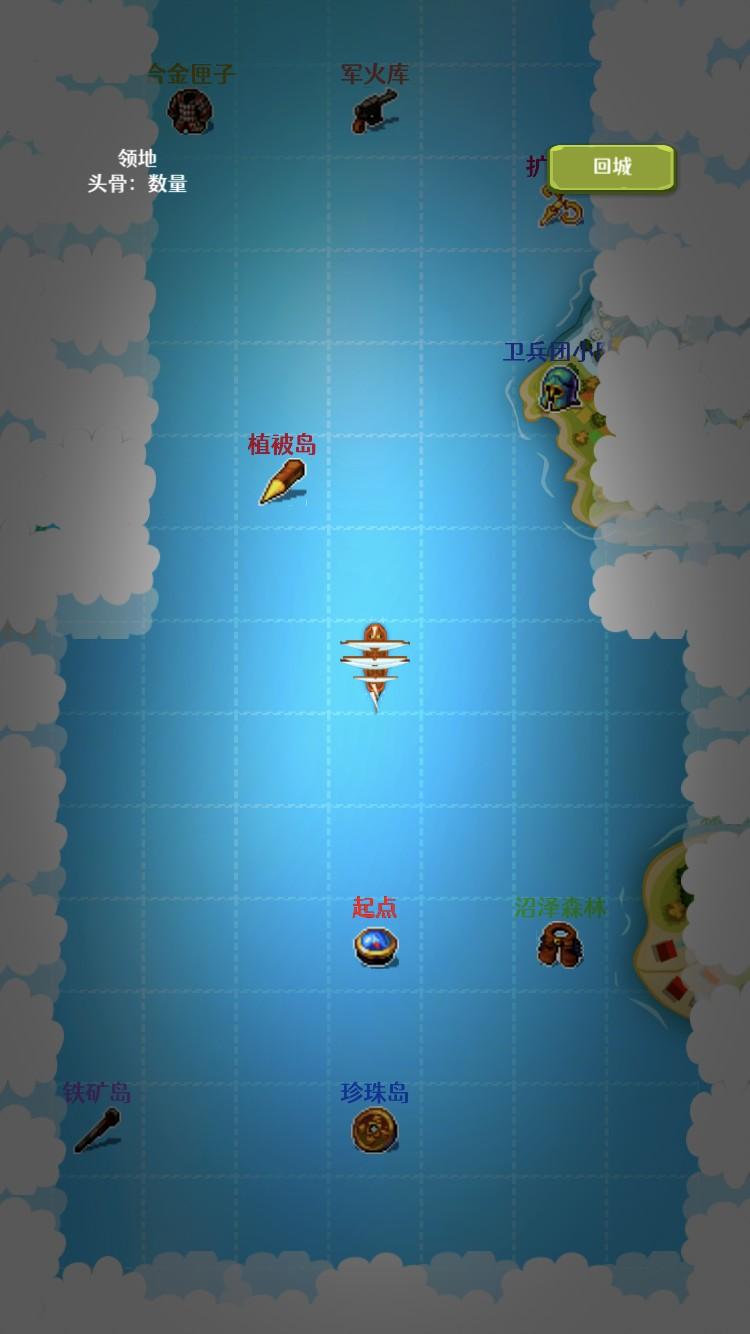Tap the ship in the sea
The width and height of the screenshot is (750, 1334).
(375, 665)
